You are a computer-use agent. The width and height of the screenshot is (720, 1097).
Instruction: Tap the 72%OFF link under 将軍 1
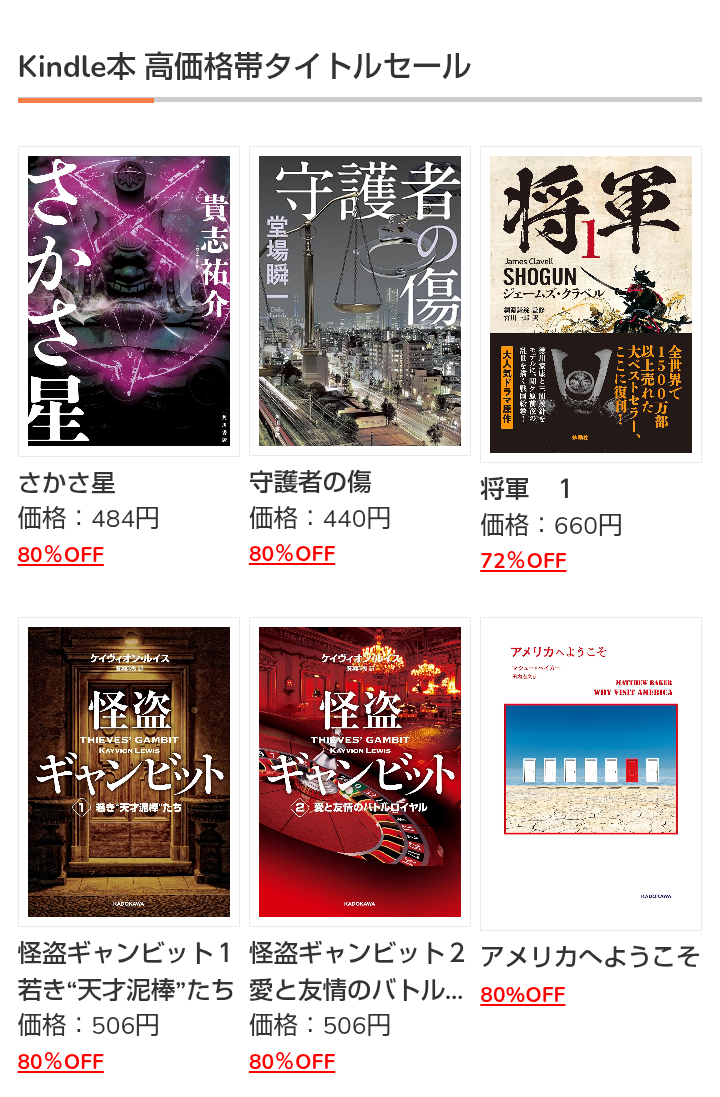click(x=523, y=561)
